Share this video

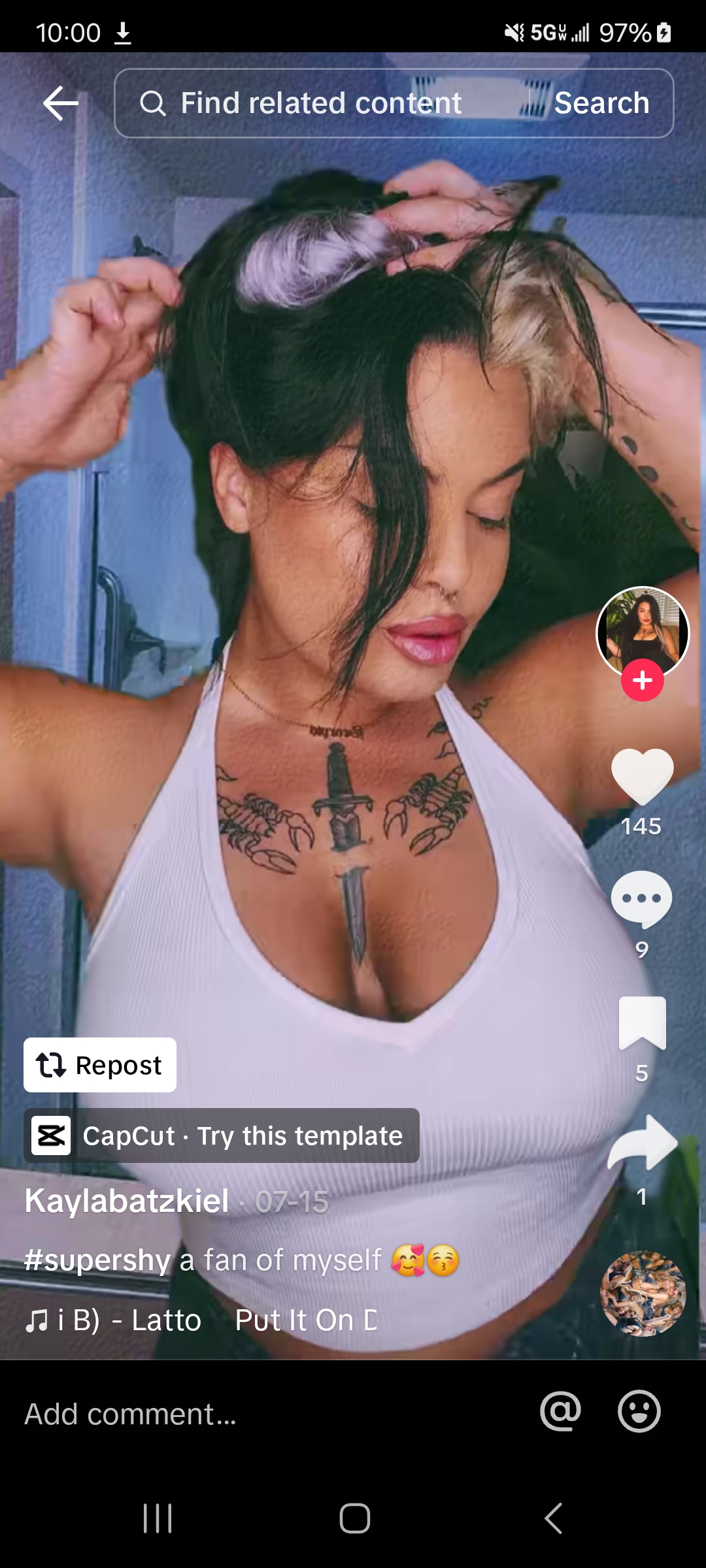click(642, 1142)
